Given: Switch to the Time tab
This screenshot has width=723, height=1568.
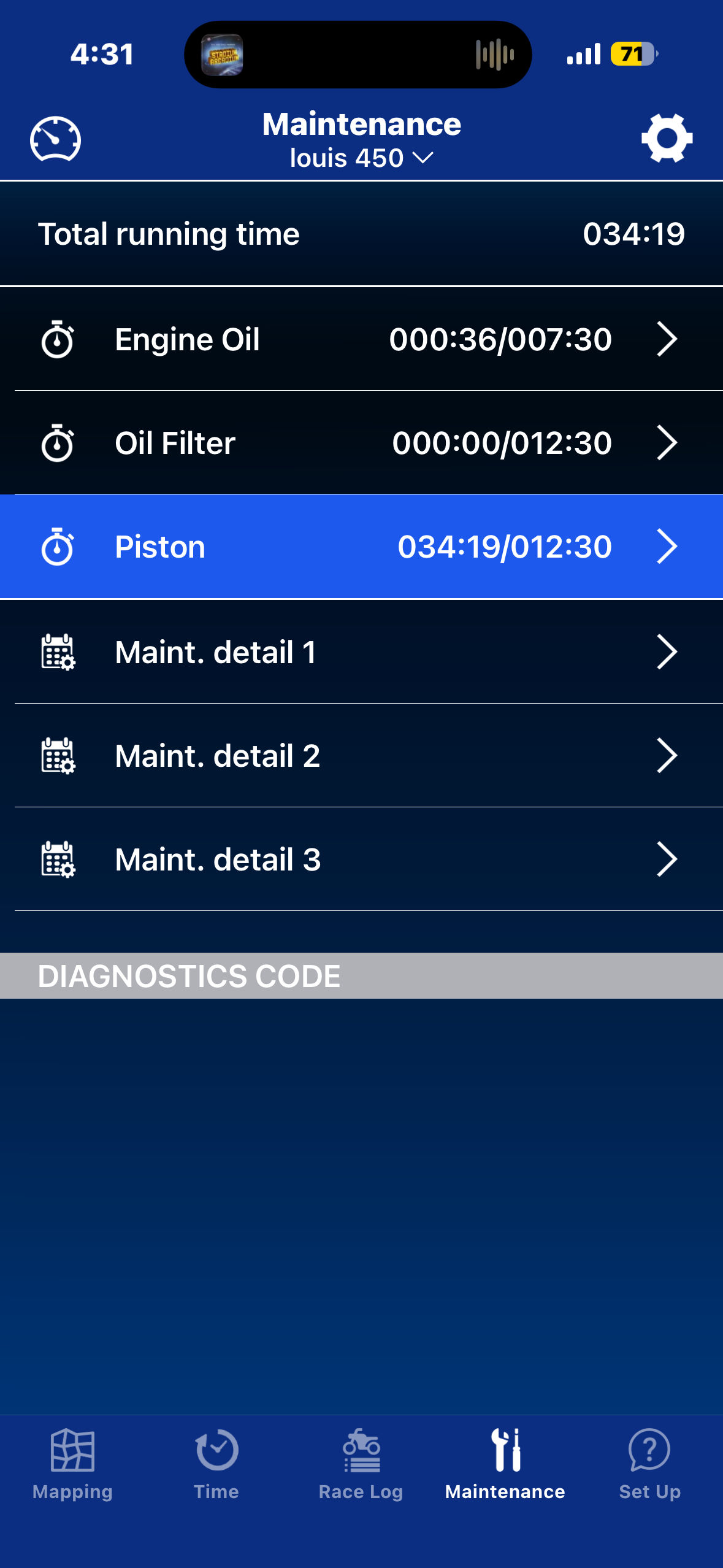Looking at the screenshot, I should [216, 1464].
